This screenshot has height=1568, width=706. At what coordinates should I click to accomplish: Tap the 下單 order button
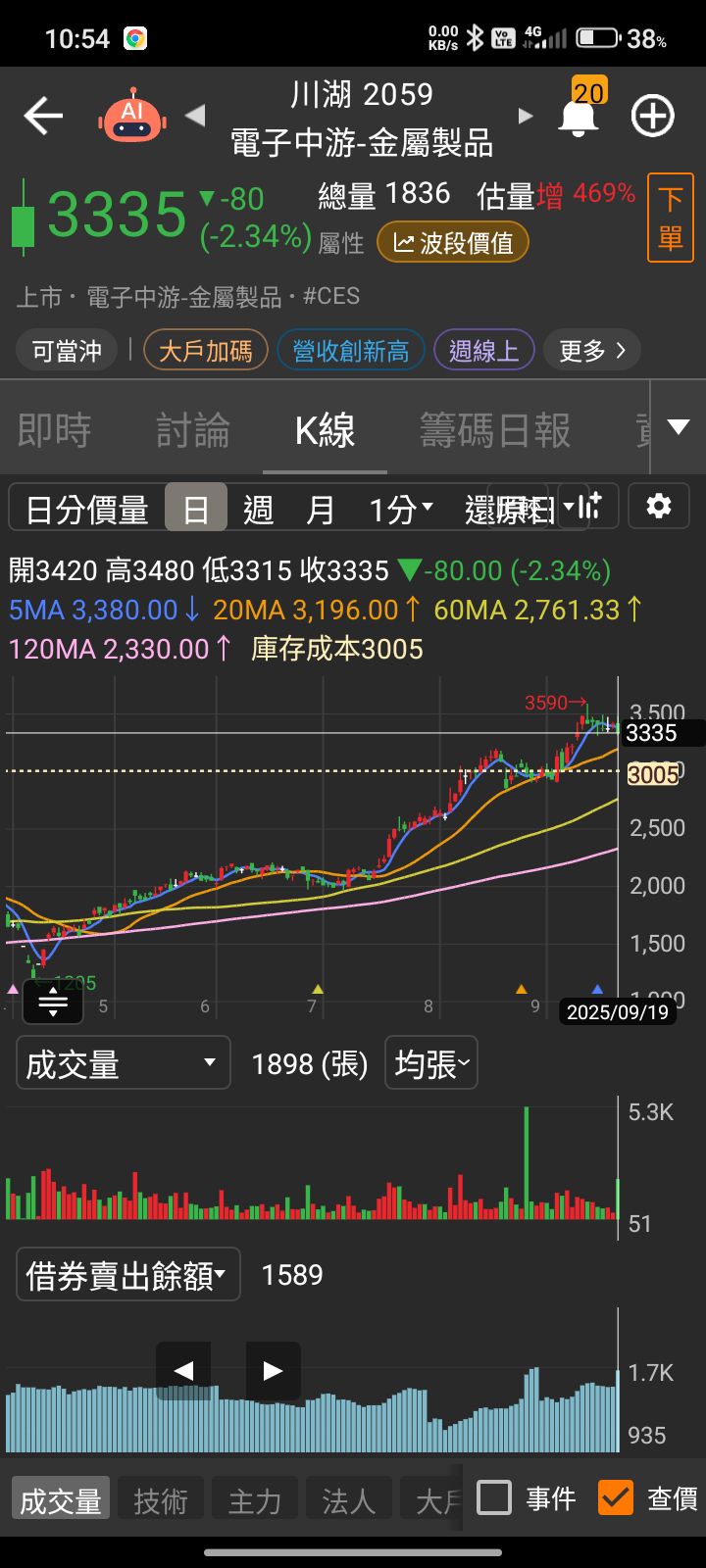671,218
